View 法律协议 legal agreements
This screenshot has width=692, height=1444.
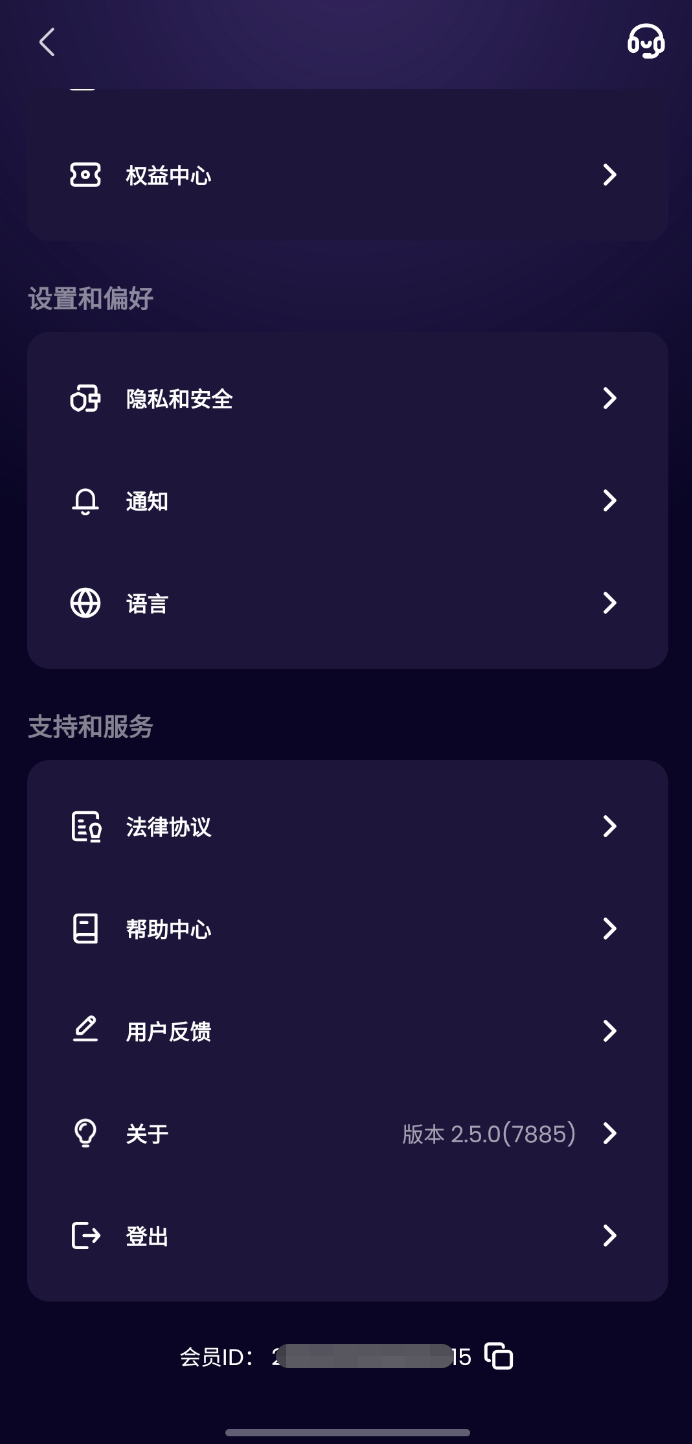tap(346, 827)
